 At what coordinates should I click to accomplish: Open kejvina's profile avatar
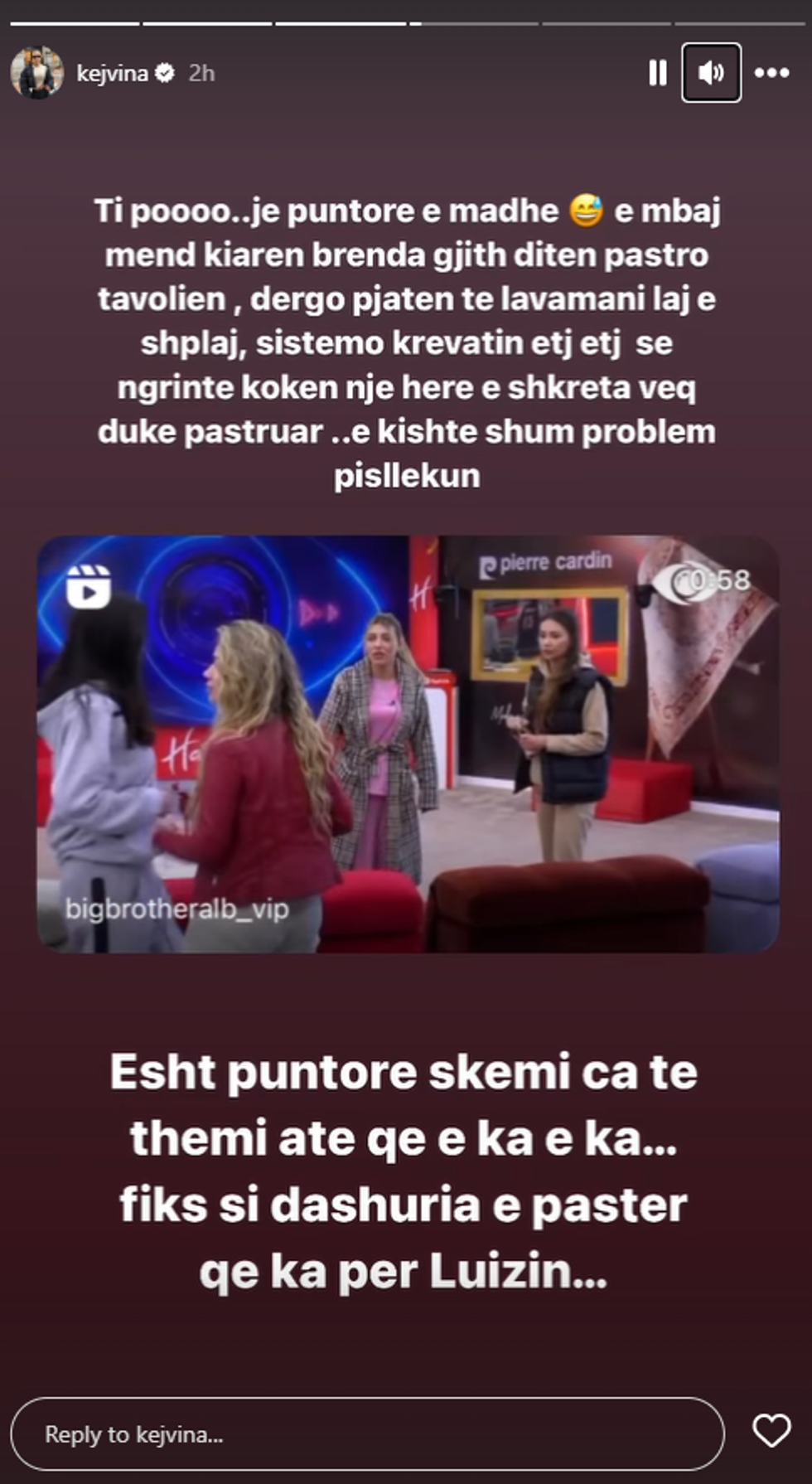36,73
